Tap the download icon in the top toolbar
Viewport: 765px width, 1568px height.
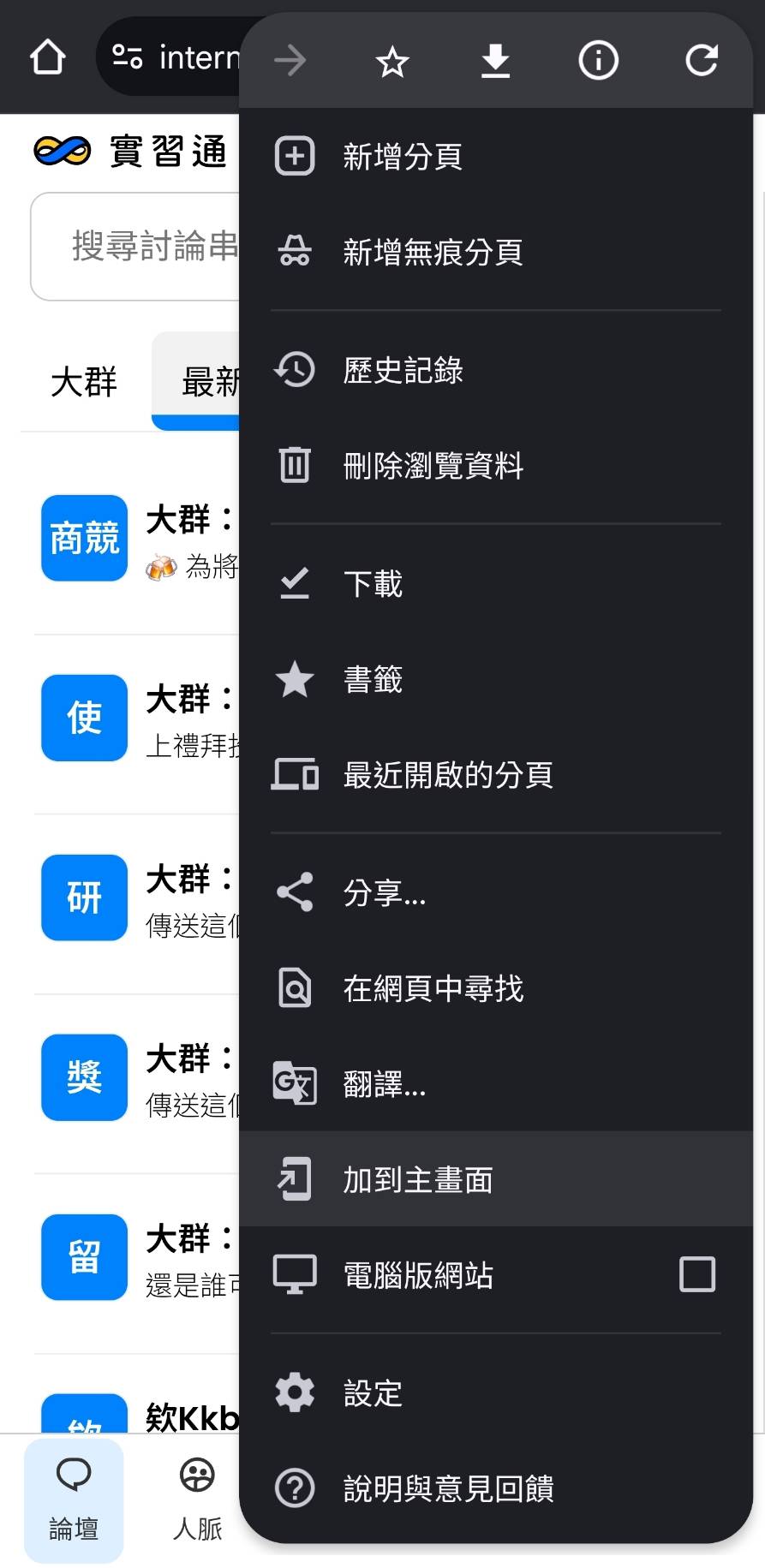(x=495, y=60)
